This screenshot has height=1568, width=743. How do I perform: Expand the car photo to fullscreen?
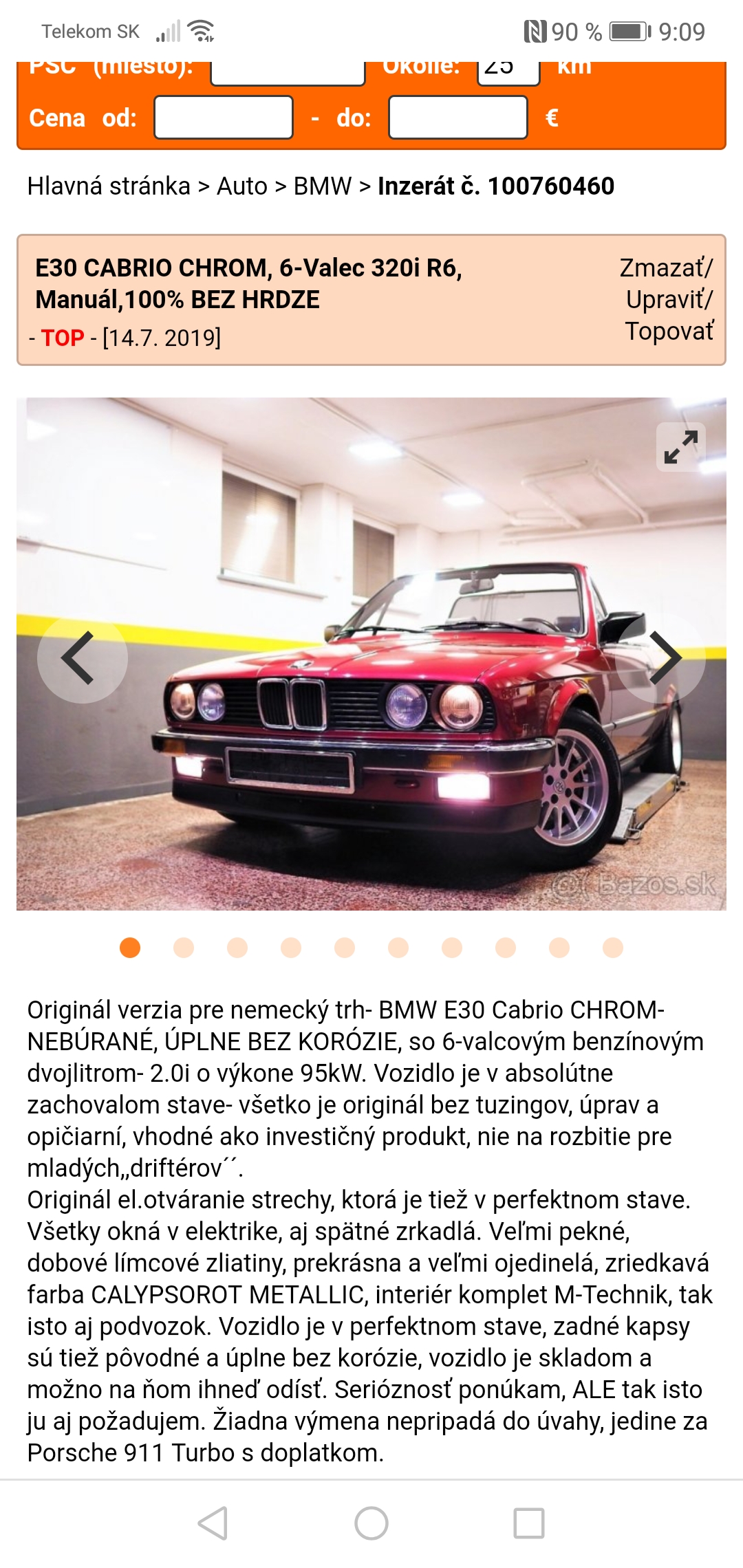(680, 447)
